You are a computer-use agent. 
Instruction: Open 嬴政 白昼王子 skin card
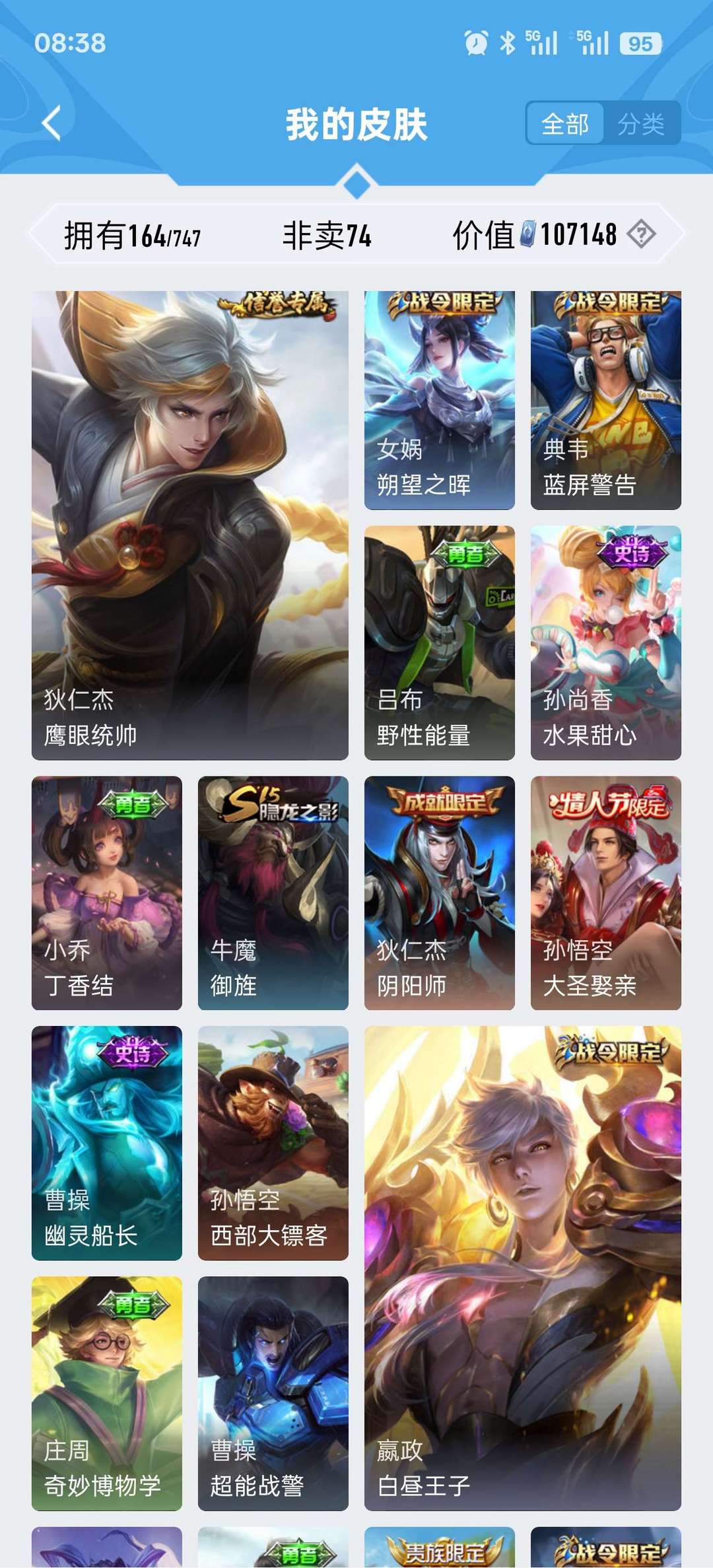[x=523, y=1268]
